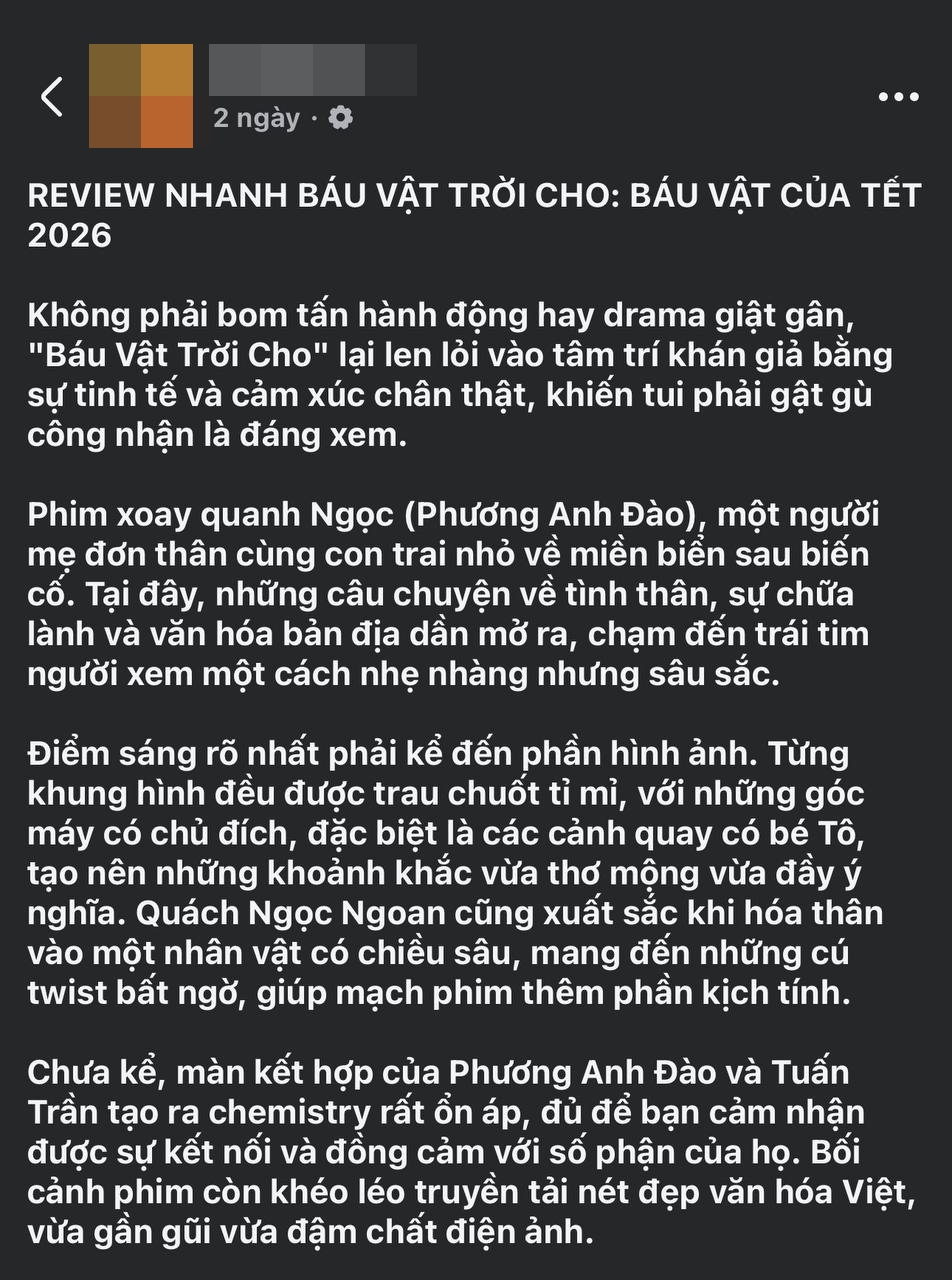Open the poster's profile picture
This screenshot has width=952, height=1280.
tap(141, 96)
